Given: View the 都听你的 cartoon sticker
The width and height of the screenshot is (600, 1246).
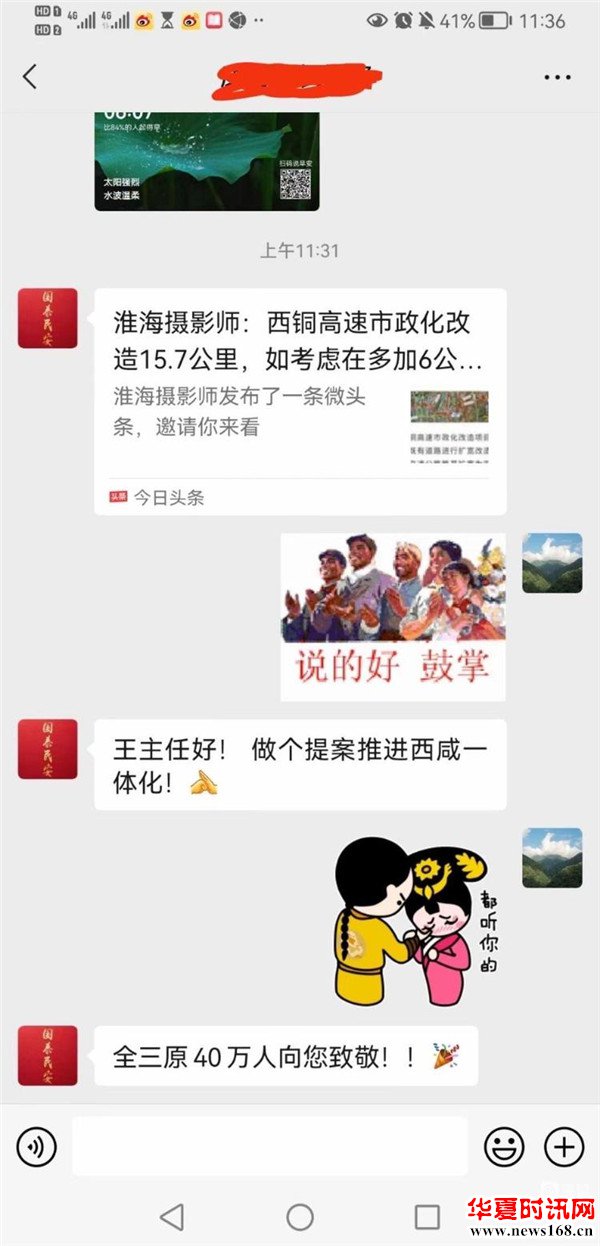Looking at the screenshot, I should (412, 920).
